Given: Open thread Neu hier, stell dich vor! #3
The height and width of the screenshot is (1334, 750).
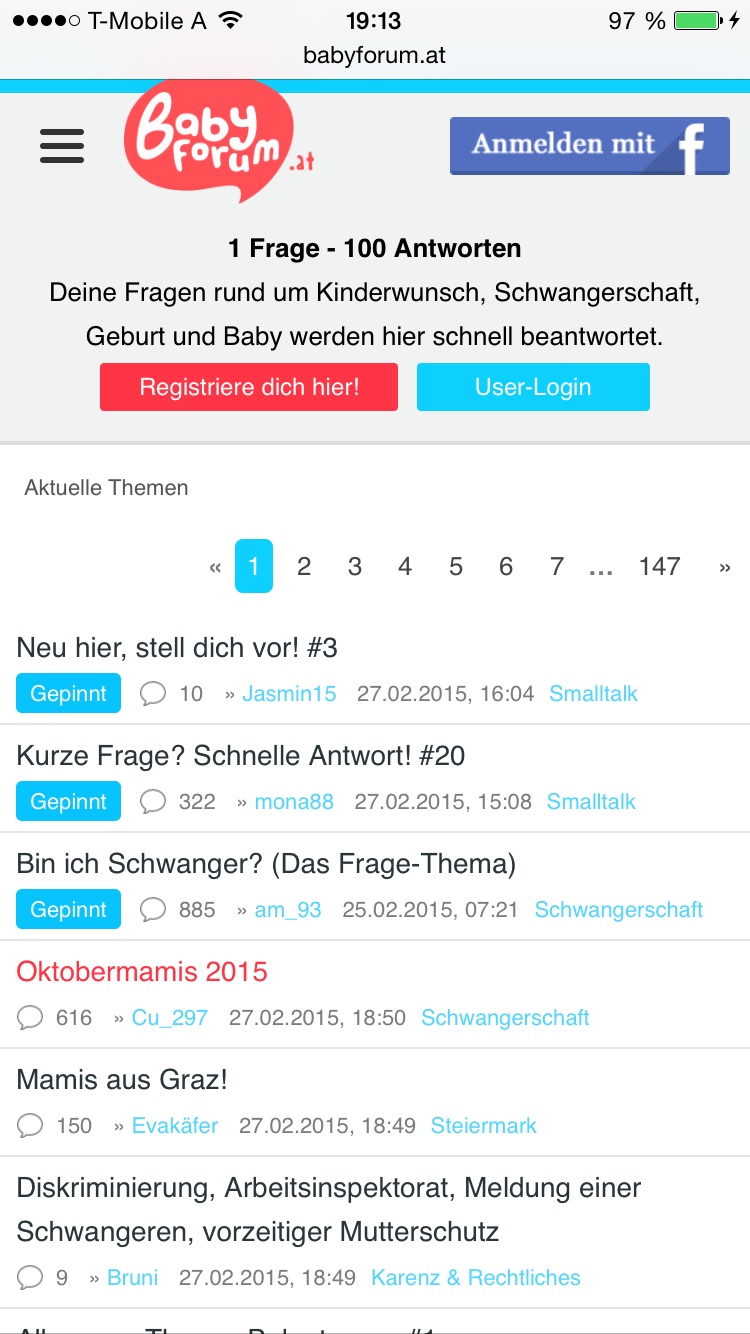Looking at the screenshot, I should pos(177,648).
